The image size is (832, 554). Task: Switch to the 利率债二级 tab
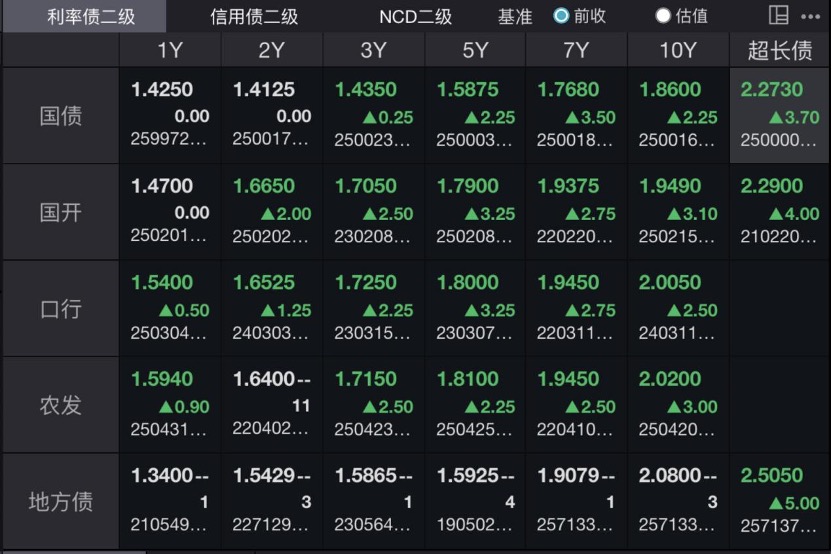91,16
